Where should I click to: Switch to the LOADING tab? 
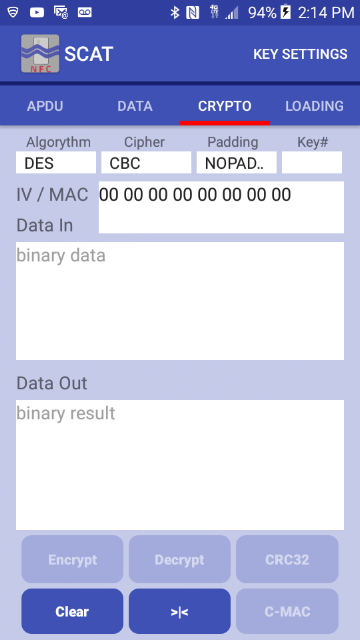click(314, 106)
